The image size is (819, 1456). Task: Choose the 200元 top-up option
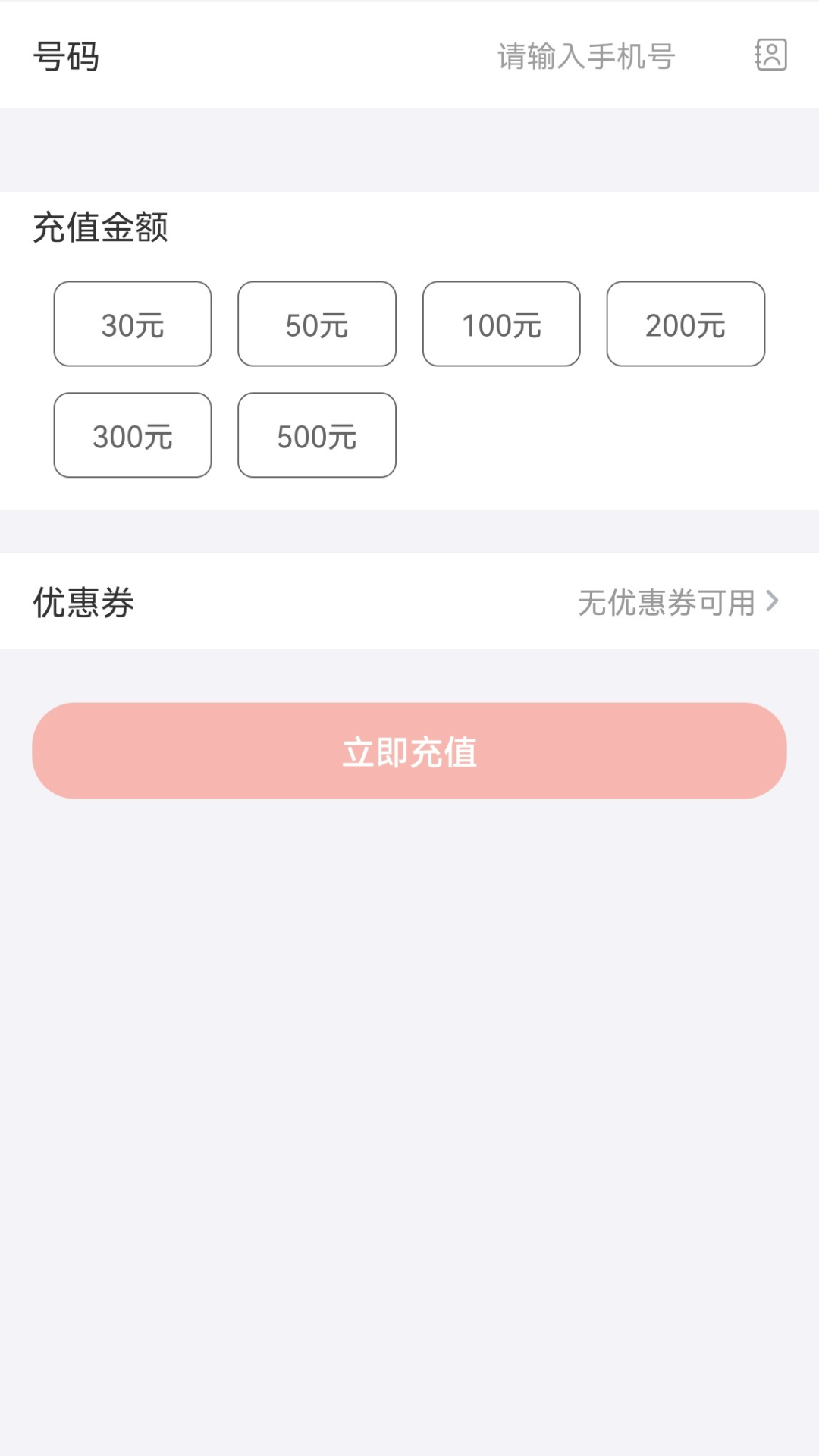point(686,325)
